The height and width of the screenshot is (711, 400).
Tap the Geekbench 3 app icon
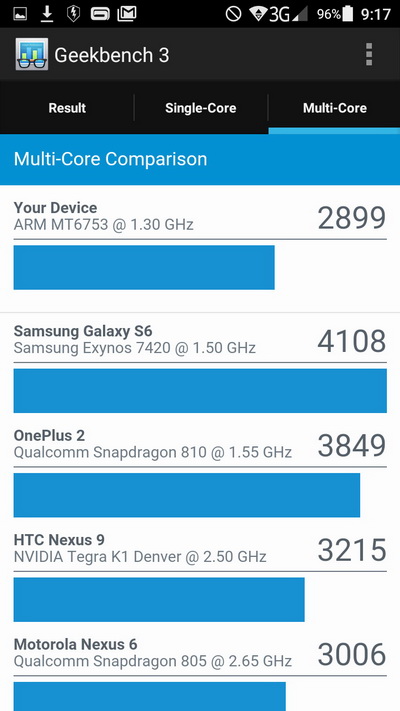[x=32, y=54]
